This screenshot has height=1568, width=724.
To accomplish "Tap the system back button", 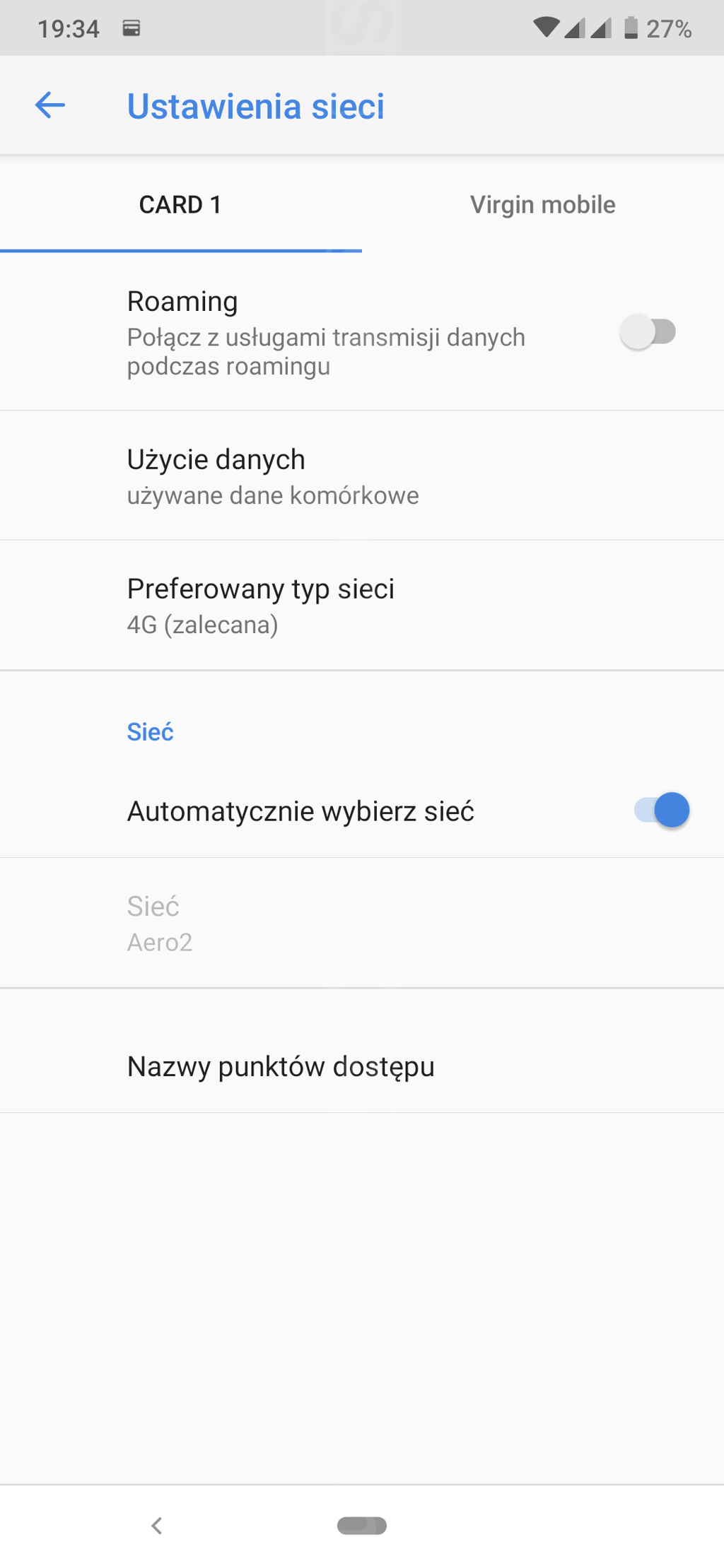I will 157,1526.
